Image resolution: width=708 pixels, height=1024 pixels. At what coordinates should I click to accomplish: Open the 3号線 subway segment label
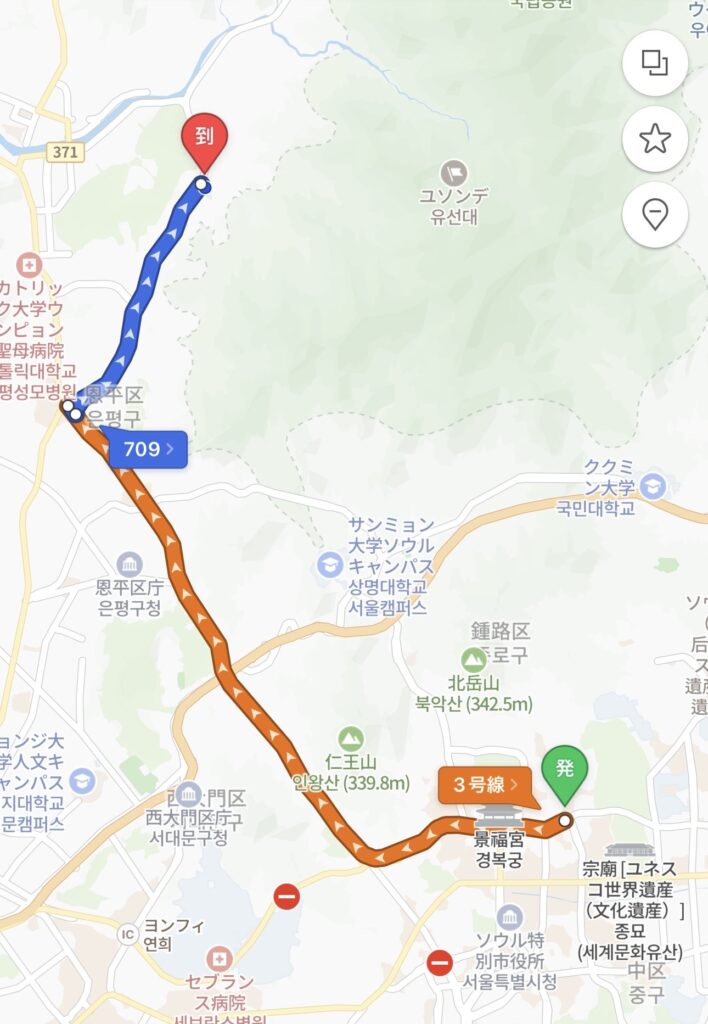click(486, 785)
